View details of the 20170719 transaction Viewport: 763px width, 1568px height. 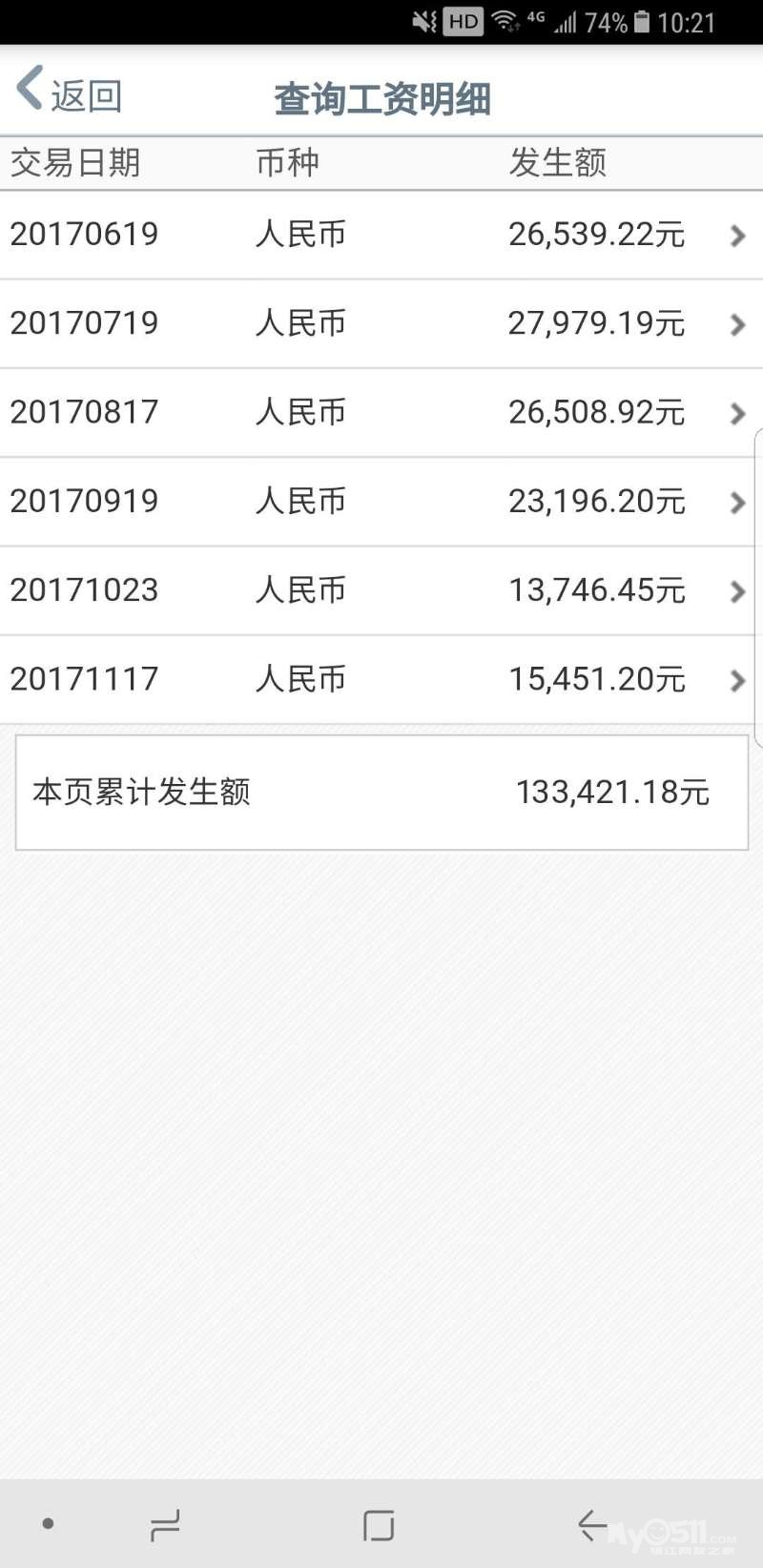point(381,323)
